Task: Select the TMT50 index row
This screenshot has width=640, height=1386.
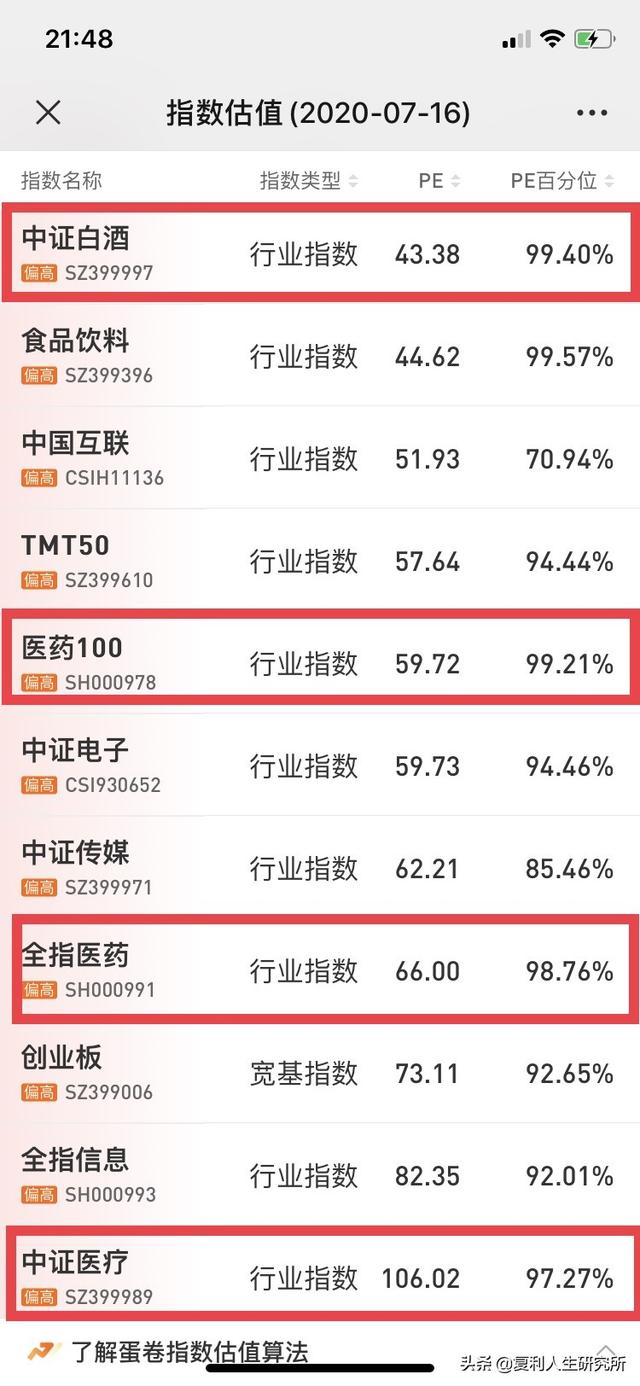Action: tap(320, 560)
